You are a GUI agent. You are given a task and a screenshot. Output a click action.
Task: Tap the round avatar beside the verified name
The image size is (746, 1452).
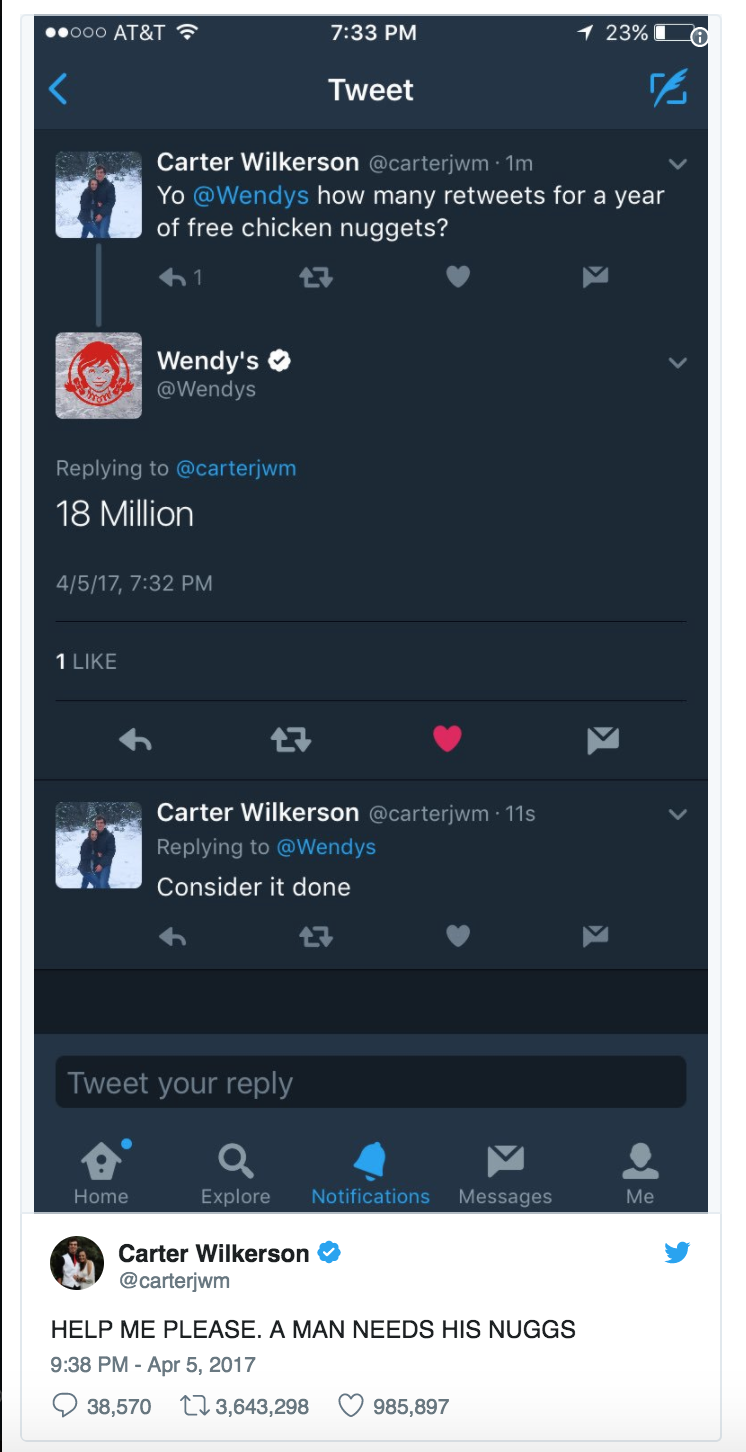[x=77, y=1263]
